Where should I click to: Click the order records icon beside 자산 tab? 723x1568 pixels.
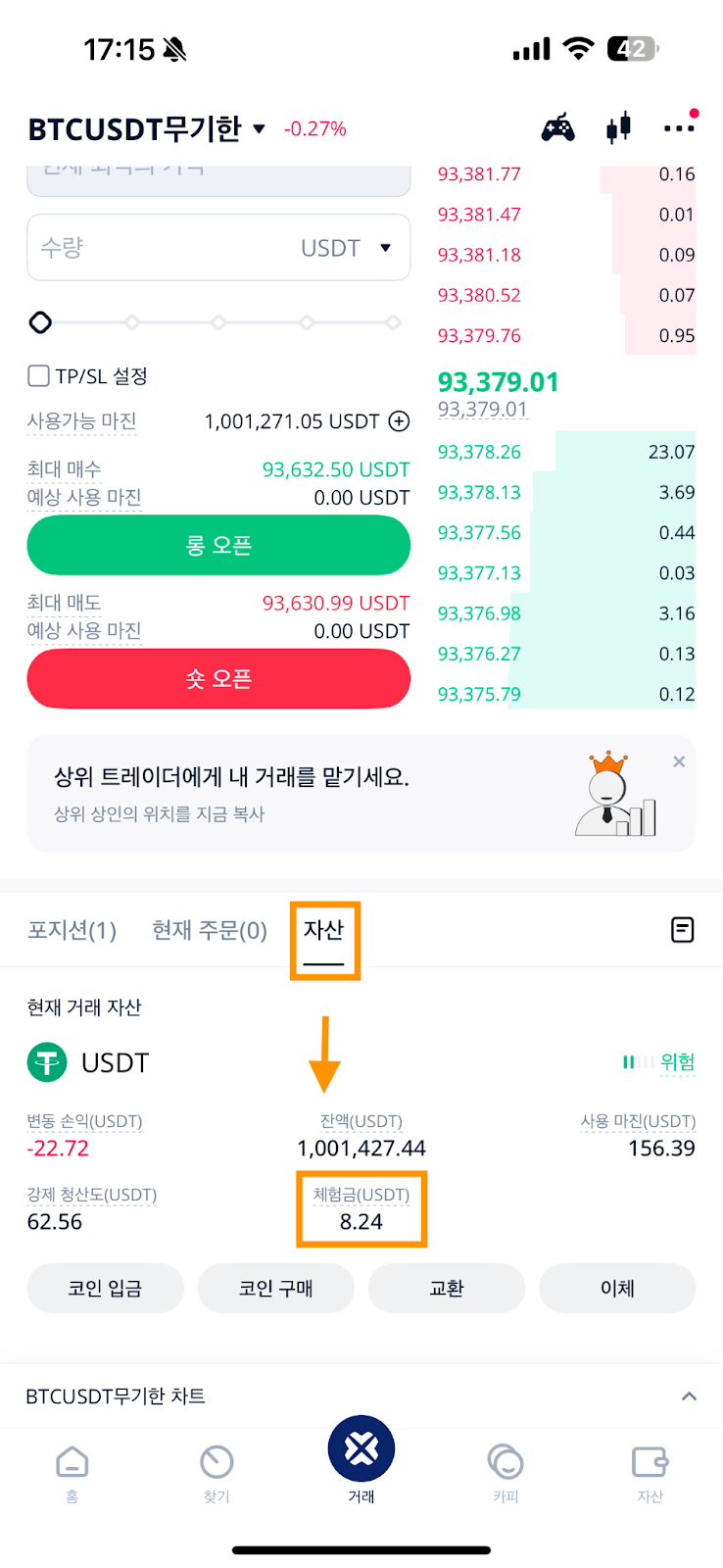click(x=683, y=929)
